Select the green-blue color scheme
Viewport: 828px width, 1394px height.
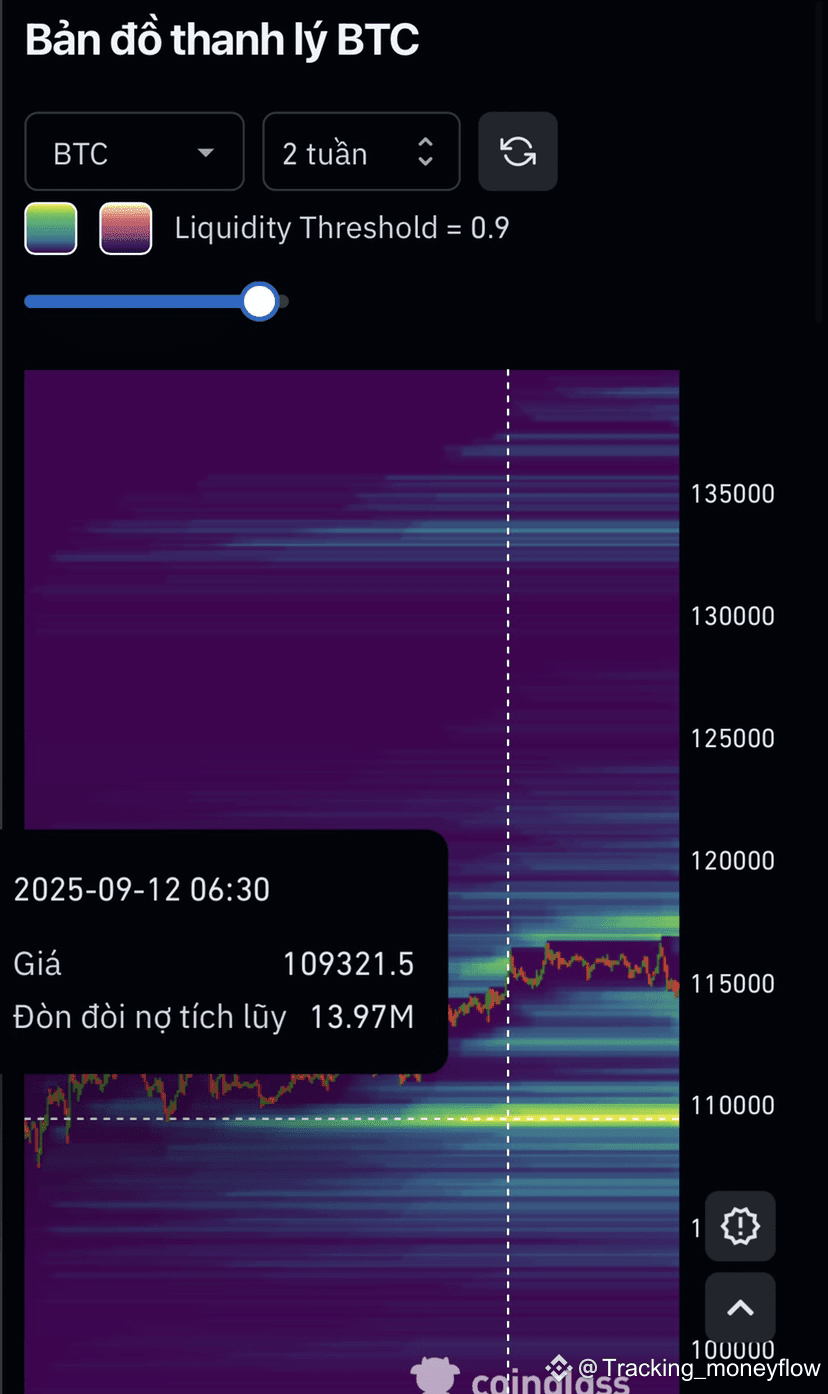(51, 229)
